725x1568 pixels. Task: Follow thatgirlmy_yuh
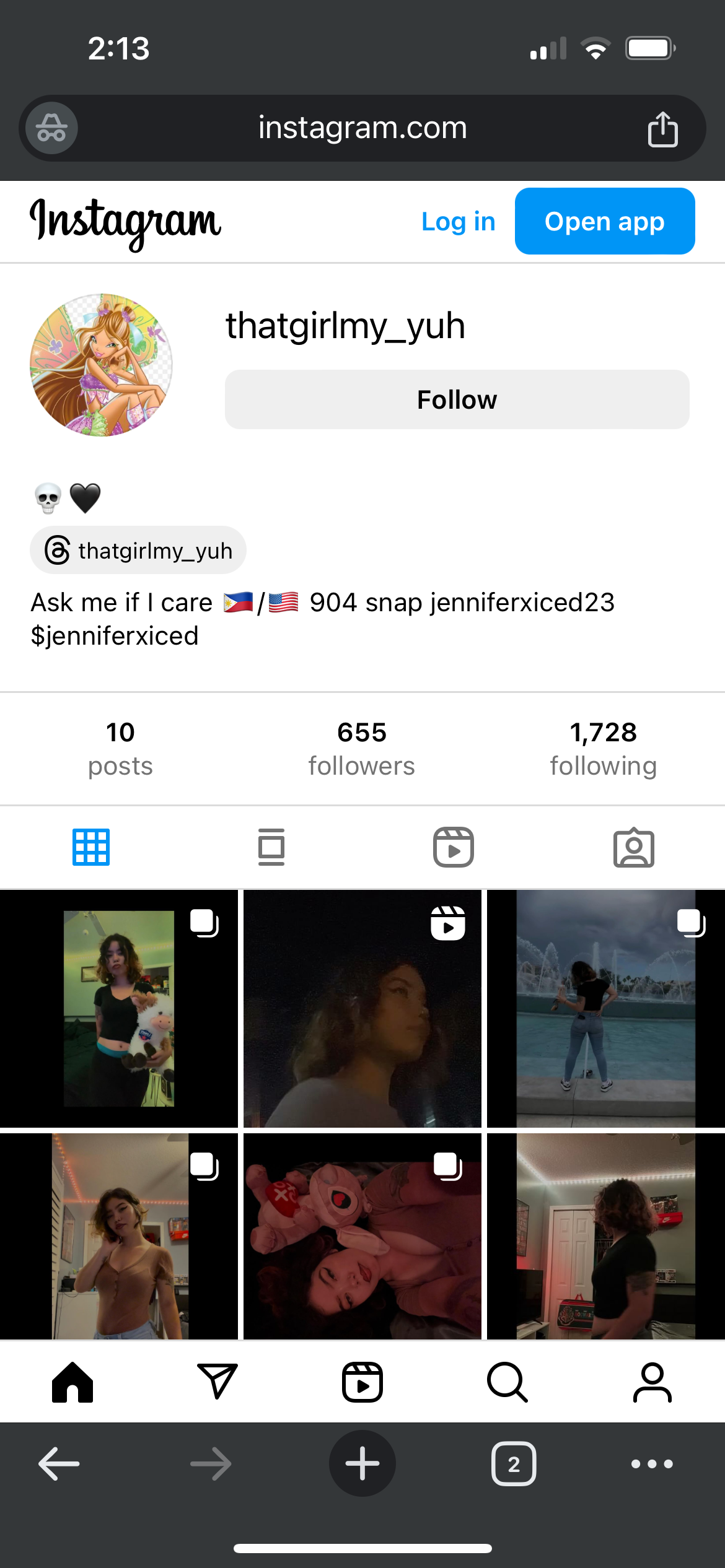point(457,399)
